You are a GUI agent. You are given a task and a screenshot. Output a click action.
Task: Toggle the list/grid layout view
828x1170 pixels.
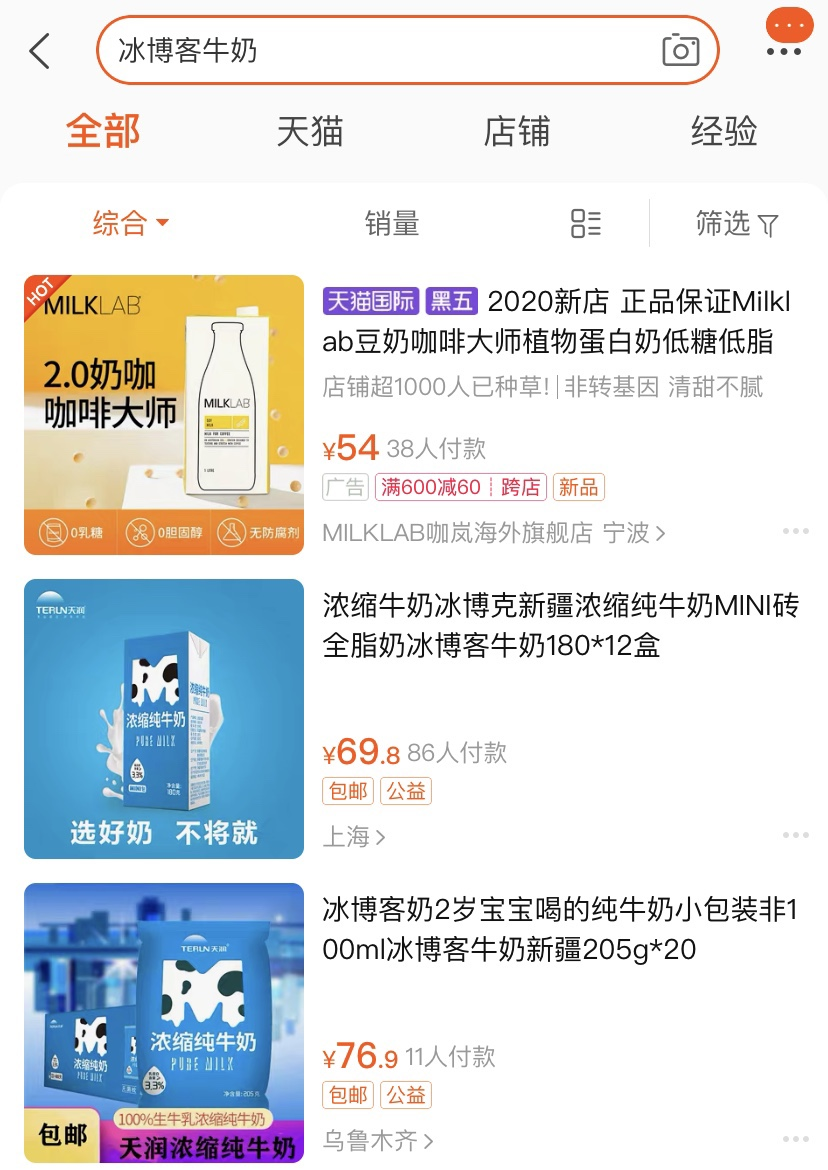pos(586,224)
